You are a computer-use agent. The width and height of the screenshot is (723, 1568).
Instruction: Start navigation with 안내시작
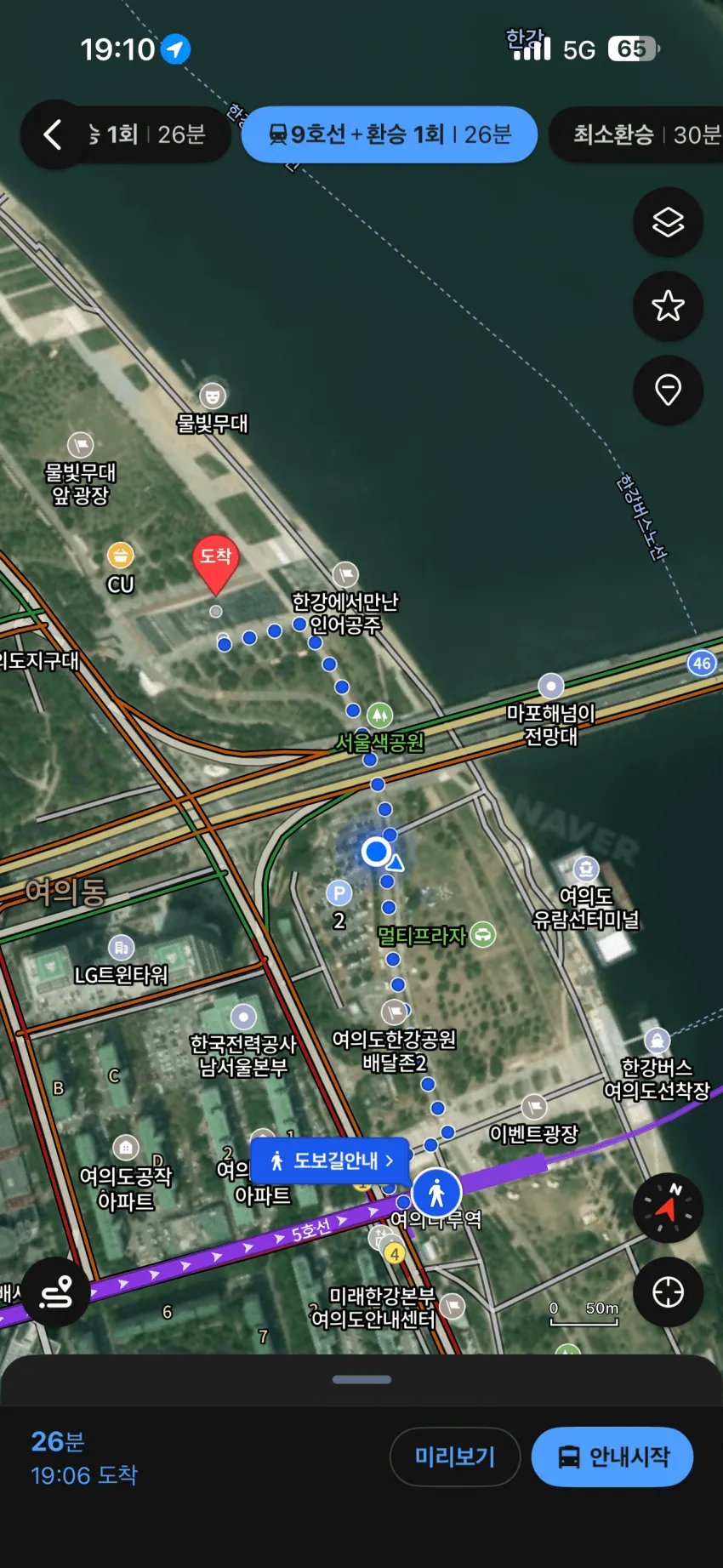612,1457
